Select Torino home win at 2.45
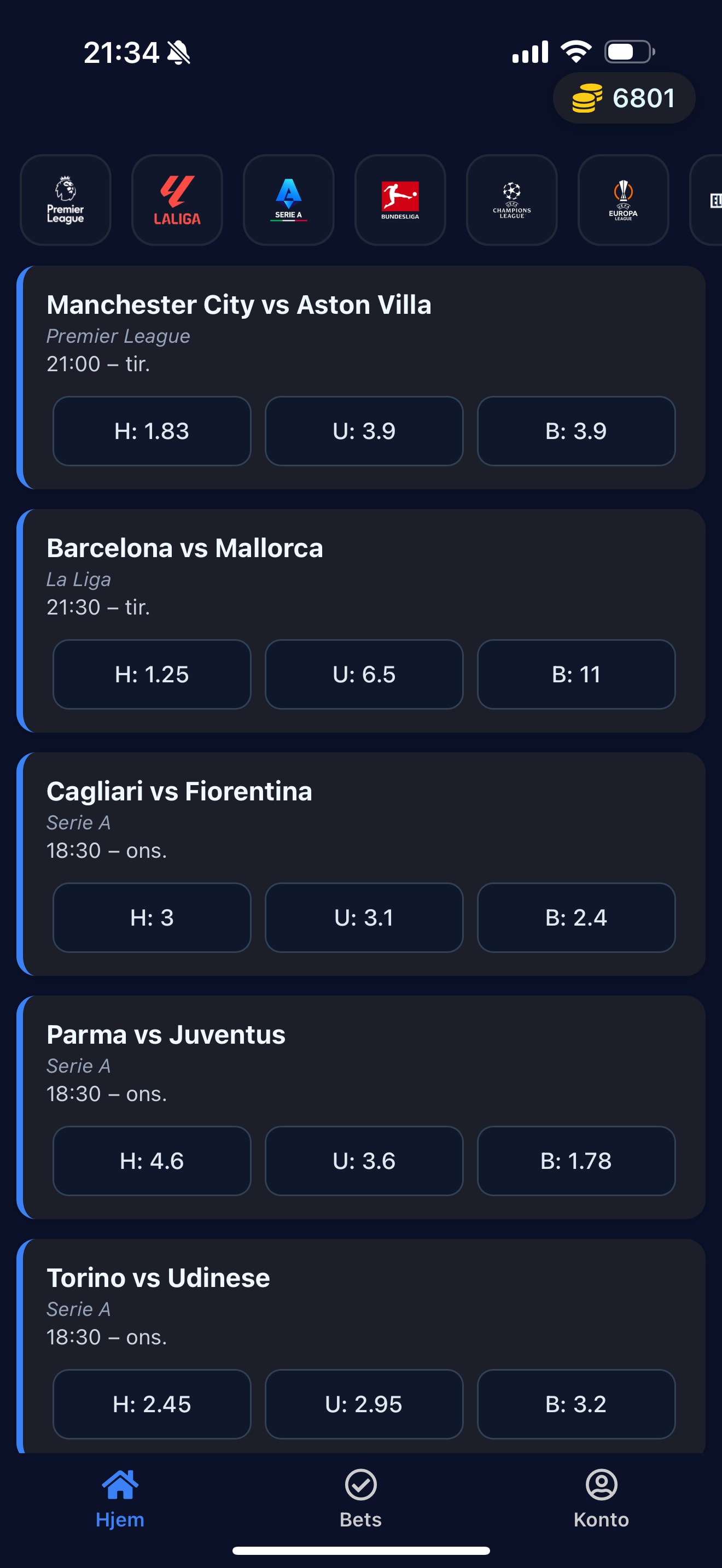Viewport: 722px width, 1568px height. pos(152,1403)
